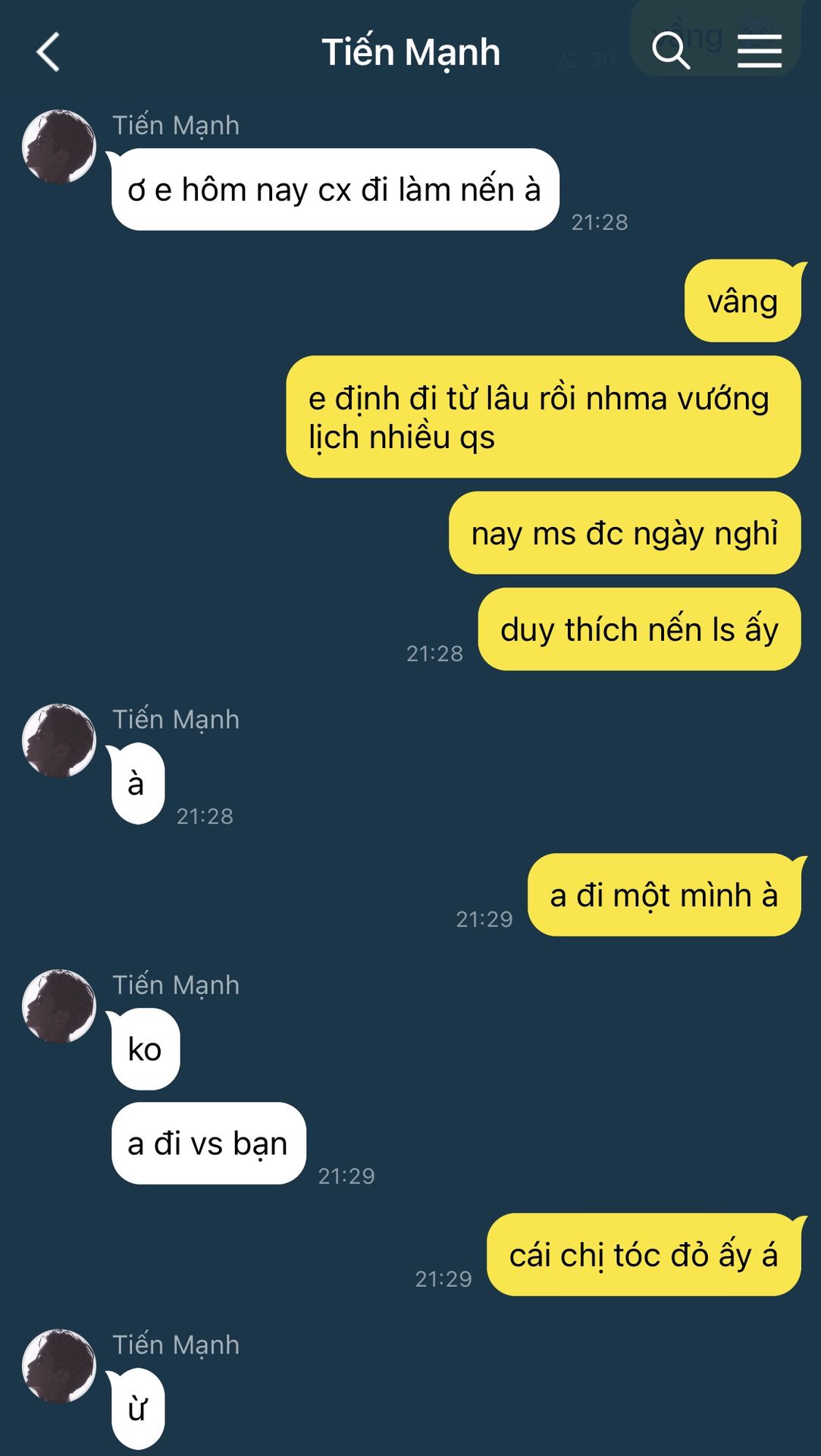Go back from the Tiến Mạnh chat
The width and height of the screenshot is (821, 1456).
click(49, 52)
